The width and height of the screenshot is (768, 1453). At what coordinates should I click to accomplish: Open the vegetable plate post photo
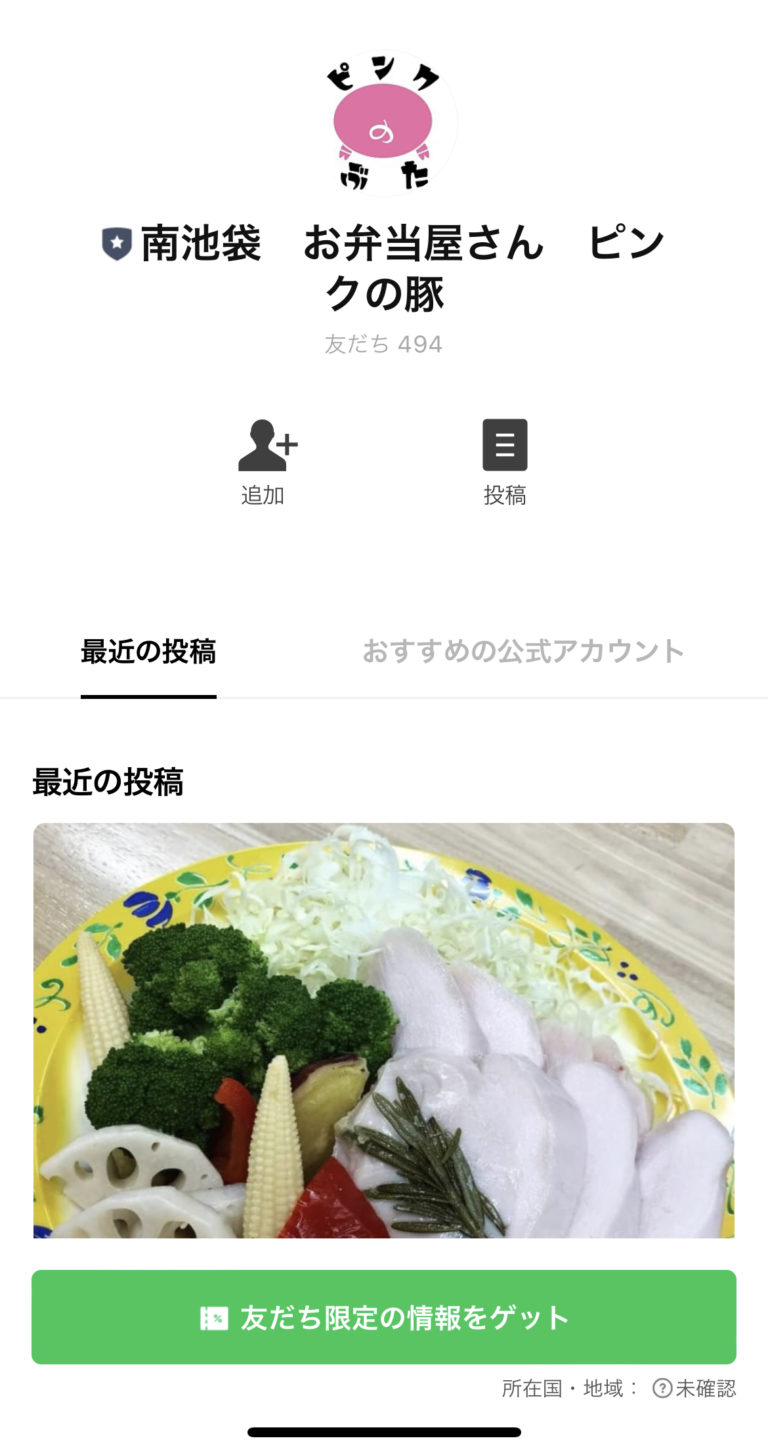tap(384, 1030)
